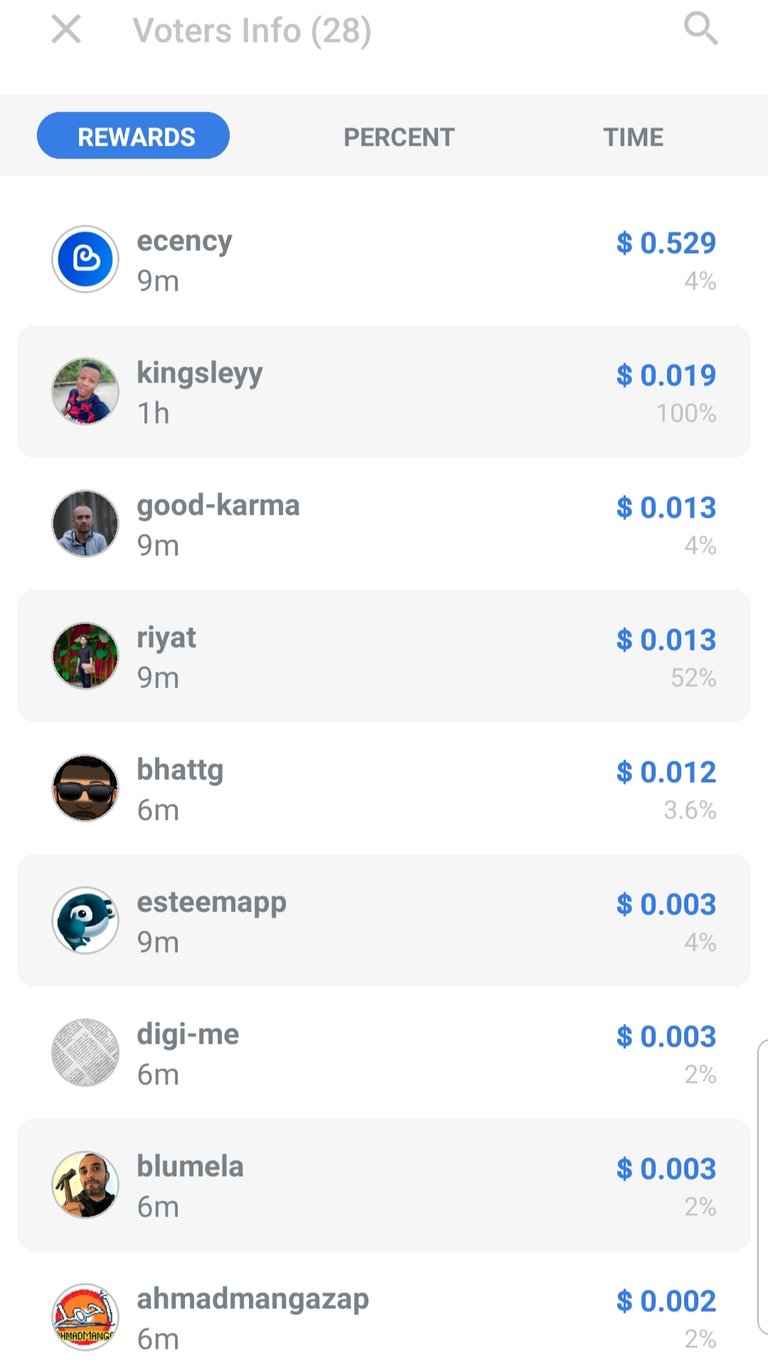Open ecency's voter row
The height and width of the screenshot is (1365, 768).
click(x=384, y=259)
